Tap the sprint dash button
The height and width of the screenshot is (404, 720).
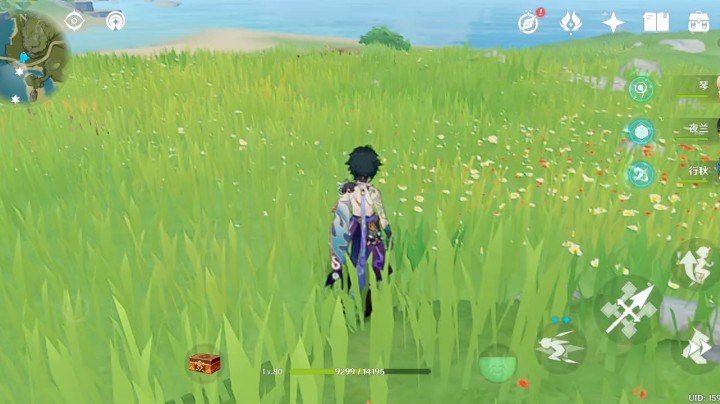(697, 346)
